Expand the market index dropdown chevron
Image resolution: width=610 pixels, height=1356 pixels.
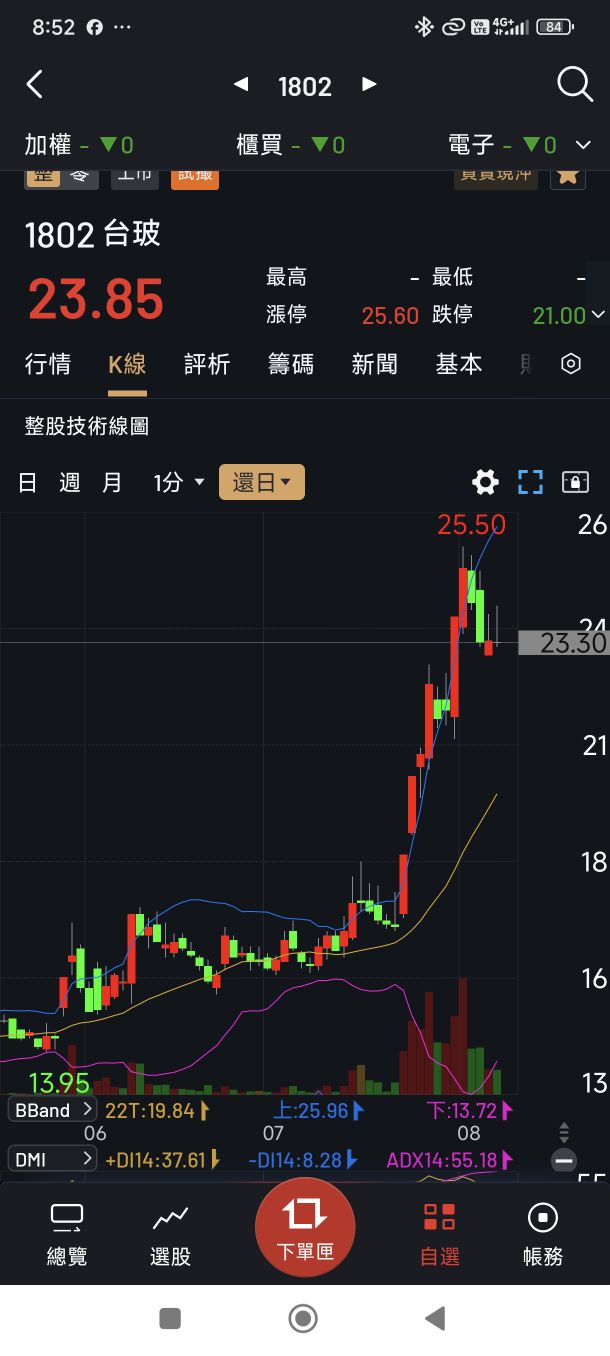click(584, 146)
